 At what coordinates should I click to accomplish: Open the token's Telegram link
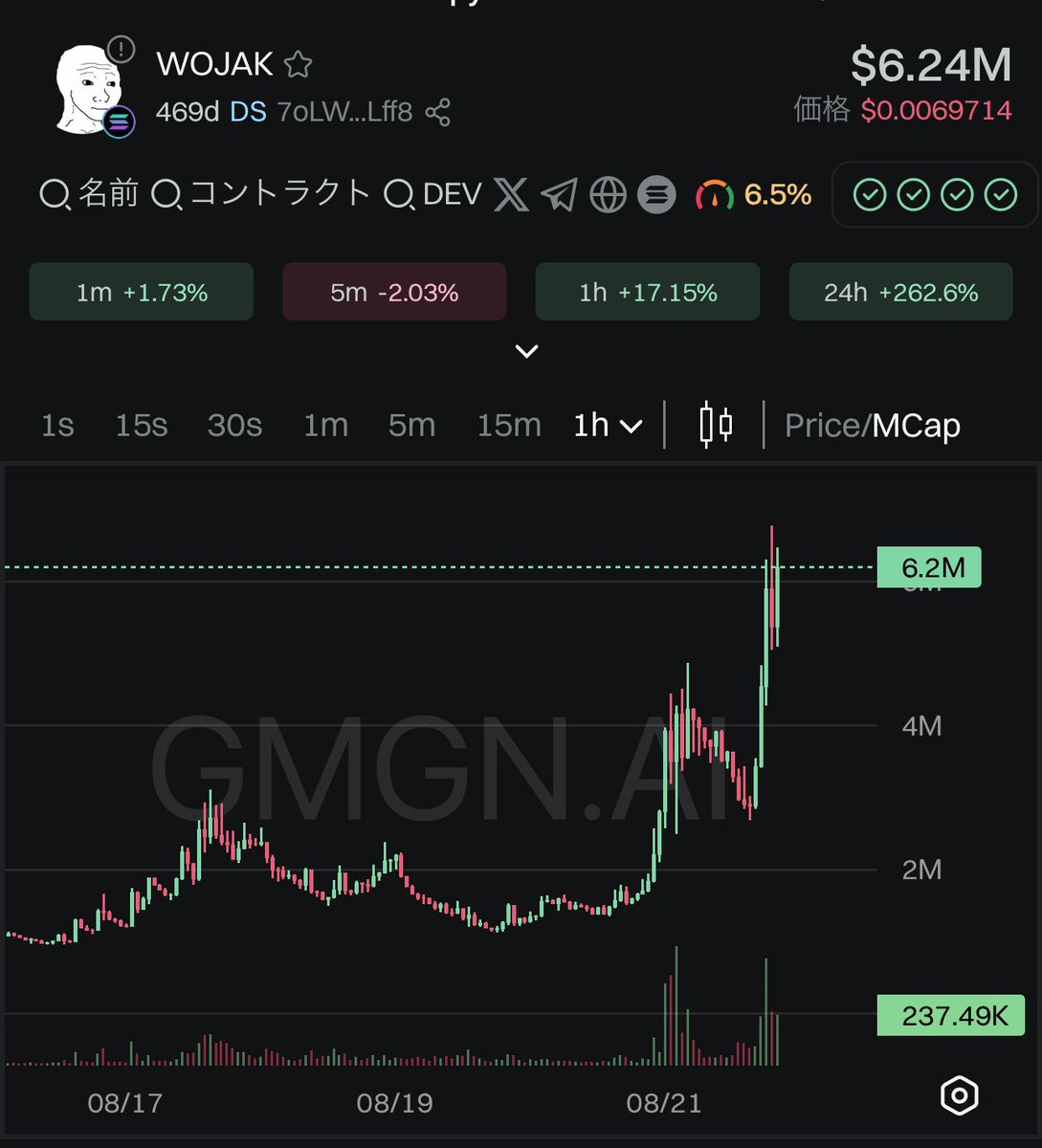click(559, 195)
